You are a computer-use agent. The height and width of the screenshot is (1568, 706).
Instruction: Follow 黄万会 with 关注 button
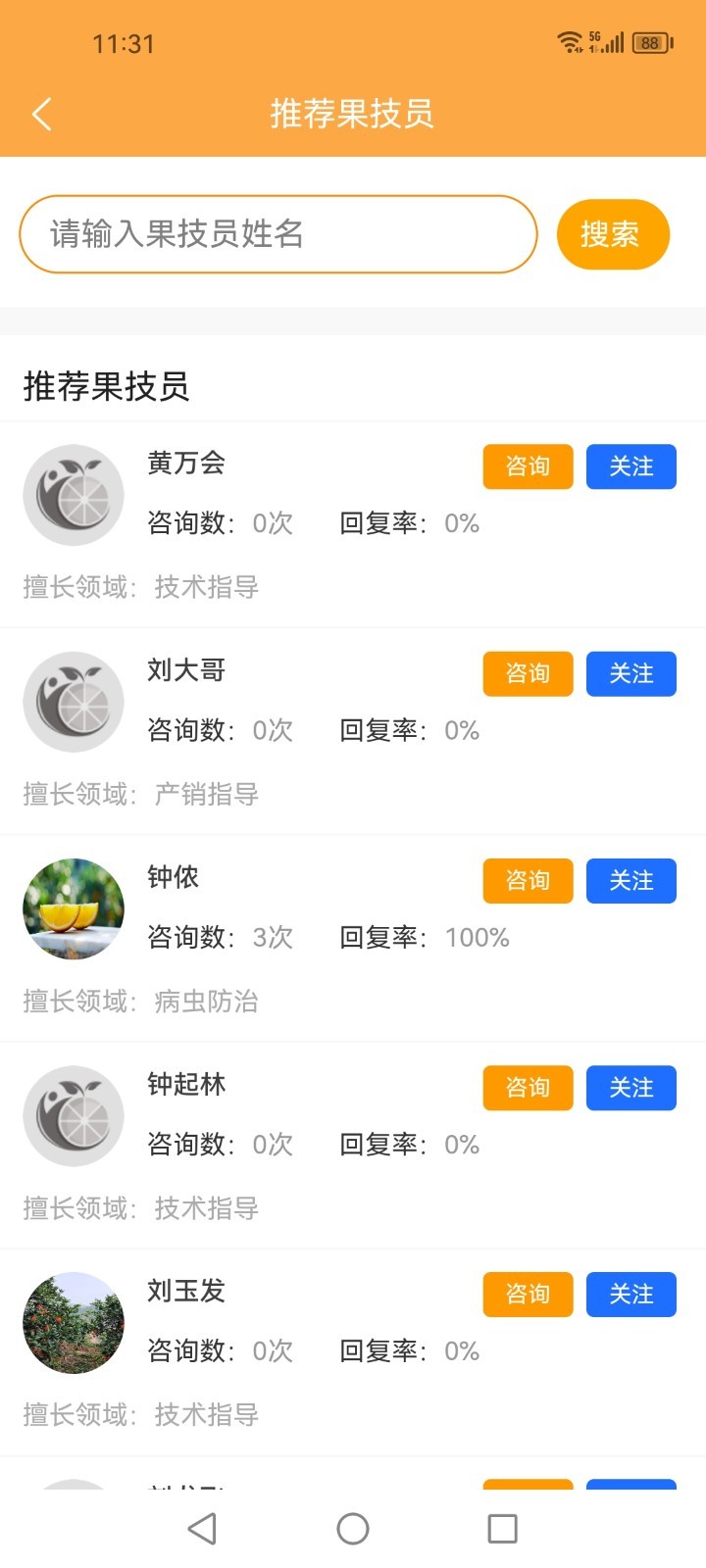(630, 466)
